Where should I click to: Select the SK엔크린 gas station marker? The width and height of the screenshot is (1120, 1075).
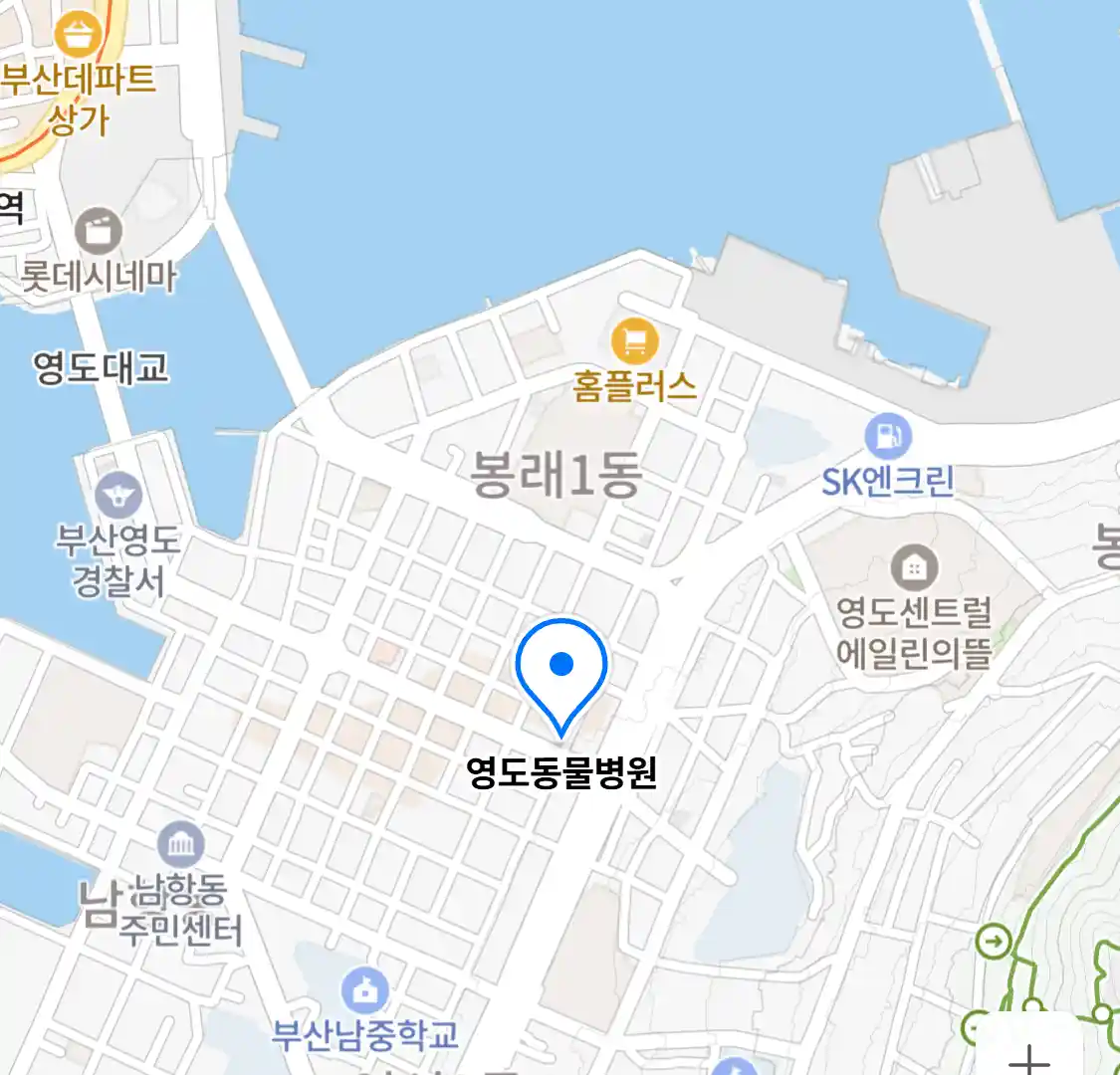[x=887, y=437]
